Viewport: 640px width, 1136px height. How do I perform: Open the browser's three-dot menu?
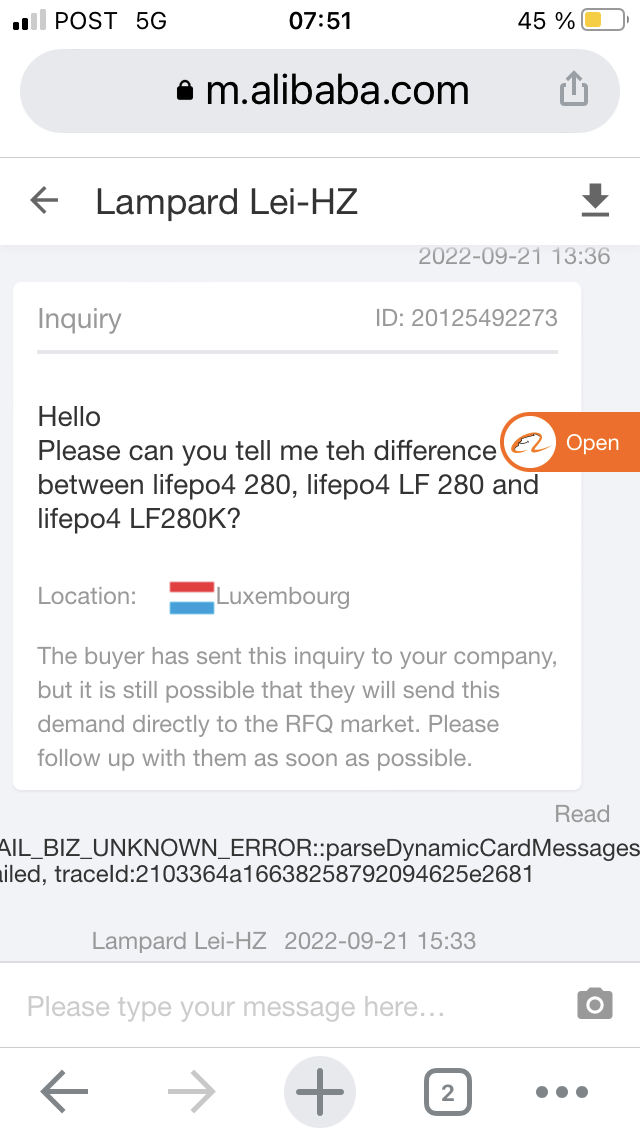[x=562, y=1092]
